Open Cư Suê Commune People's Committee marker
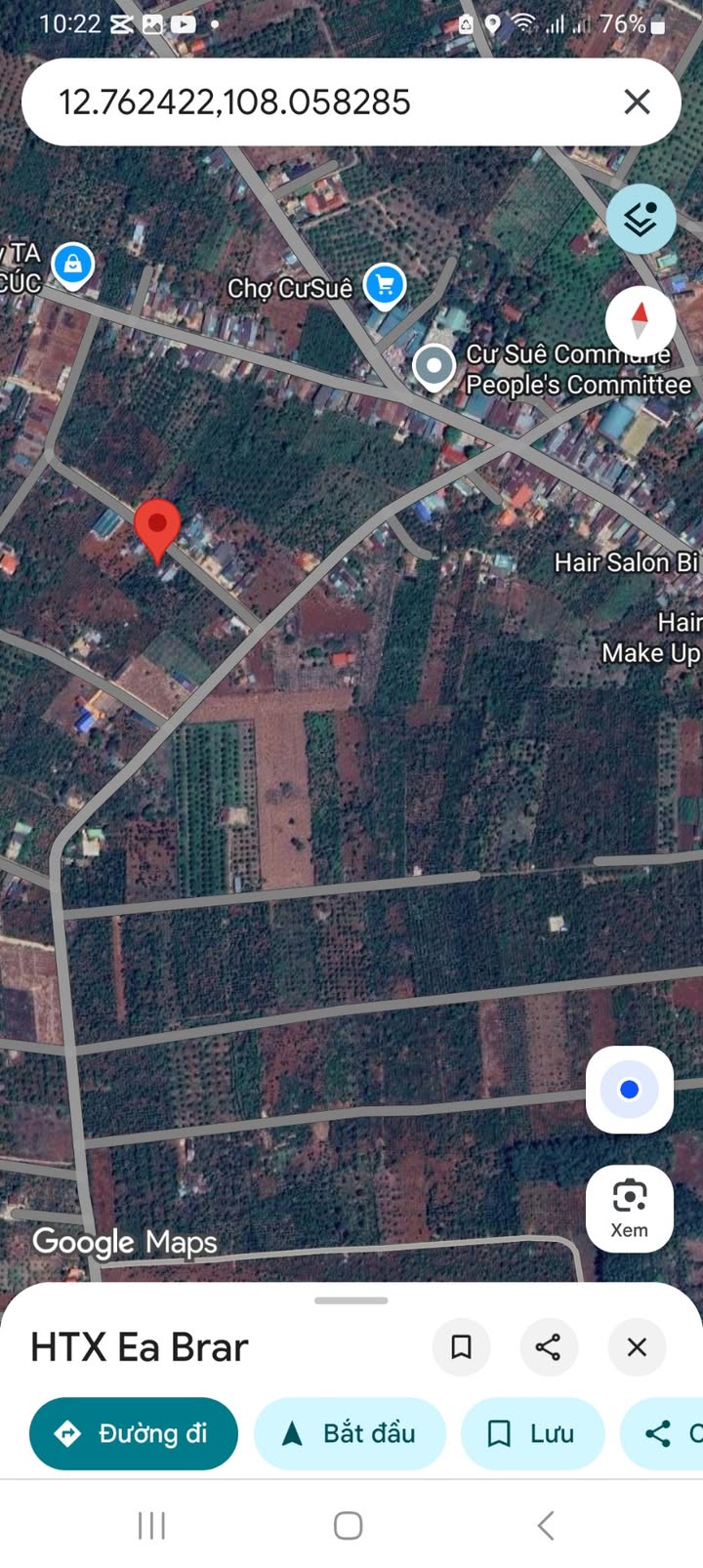This screenshot has width=703, height=1568. pos(434,367)
